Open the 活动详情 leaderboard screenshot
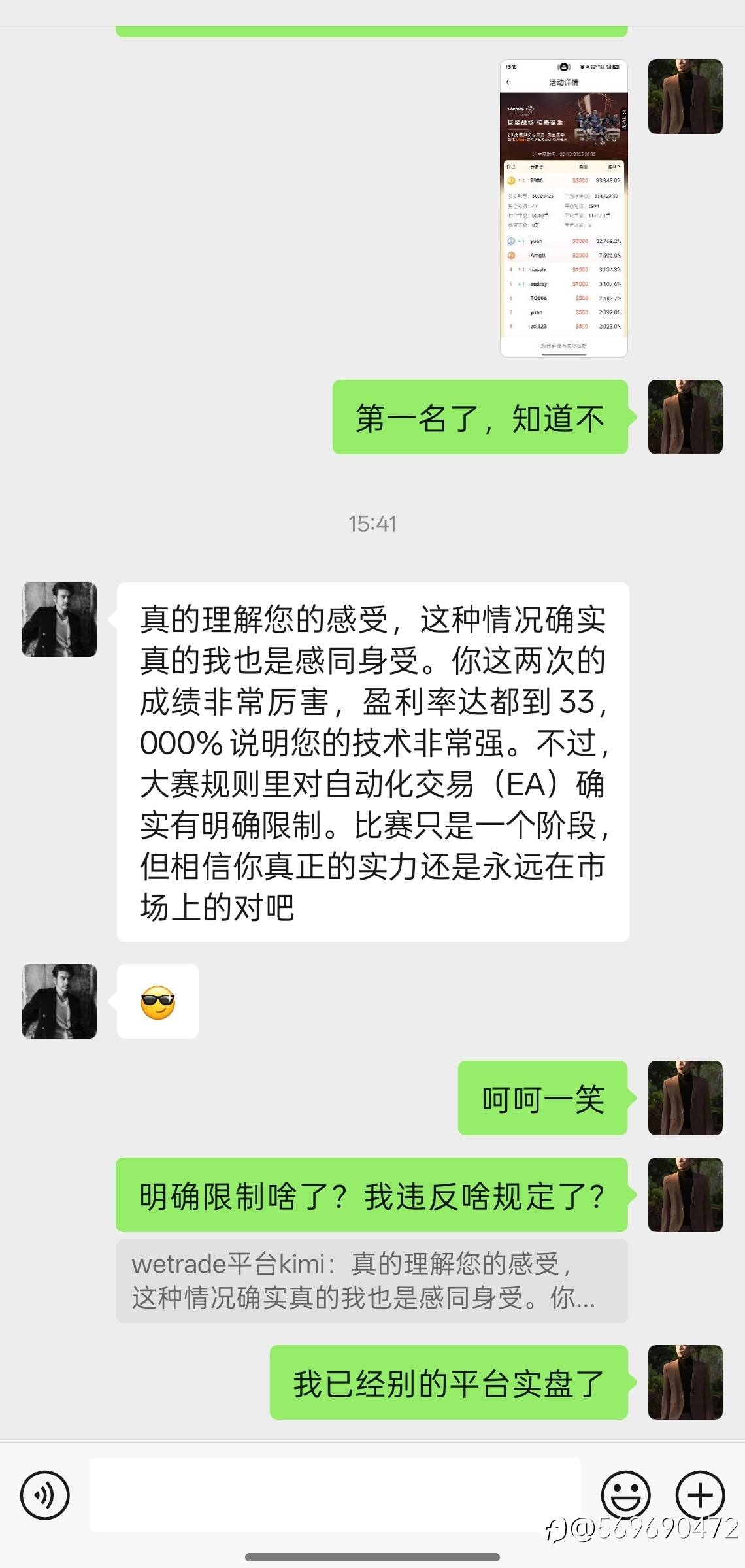This screenshot has height=1568, width=745. (563, 207)
